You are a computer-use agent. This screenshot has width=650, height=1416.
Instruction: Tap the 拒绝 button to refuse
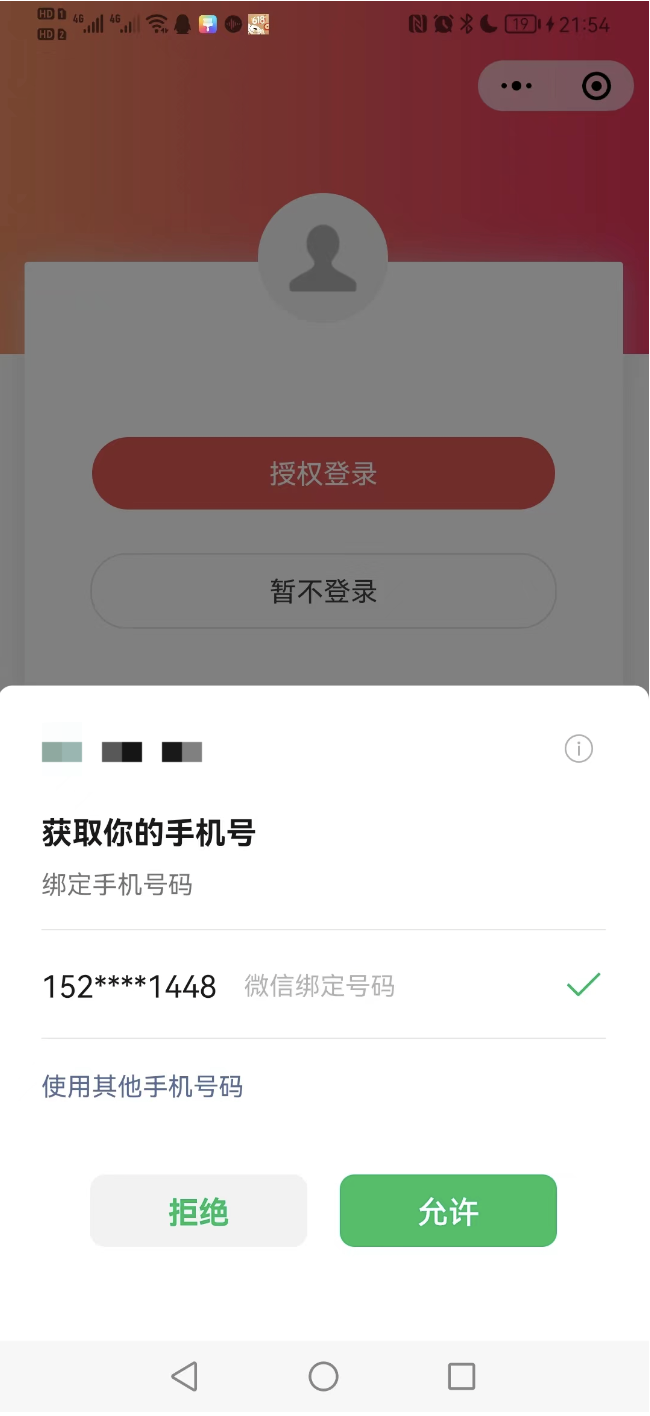tap(198, 1211)
